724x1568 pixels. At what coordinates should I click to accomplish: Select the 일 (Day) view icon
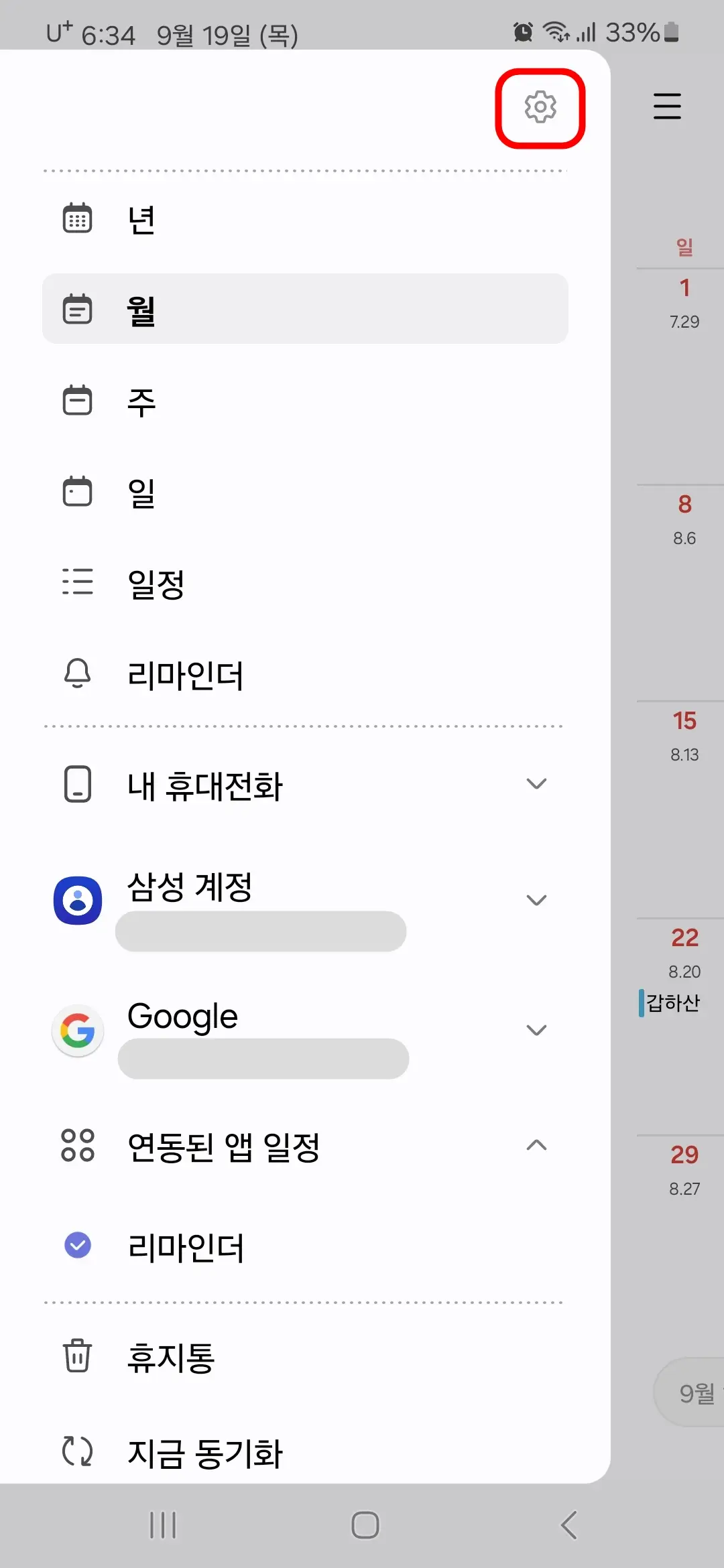[x=78, y=493]
